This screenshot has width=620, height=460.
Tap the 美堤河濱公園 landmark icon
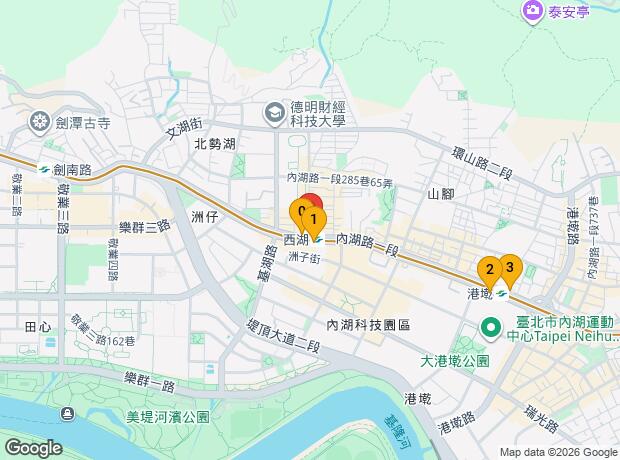67,414
